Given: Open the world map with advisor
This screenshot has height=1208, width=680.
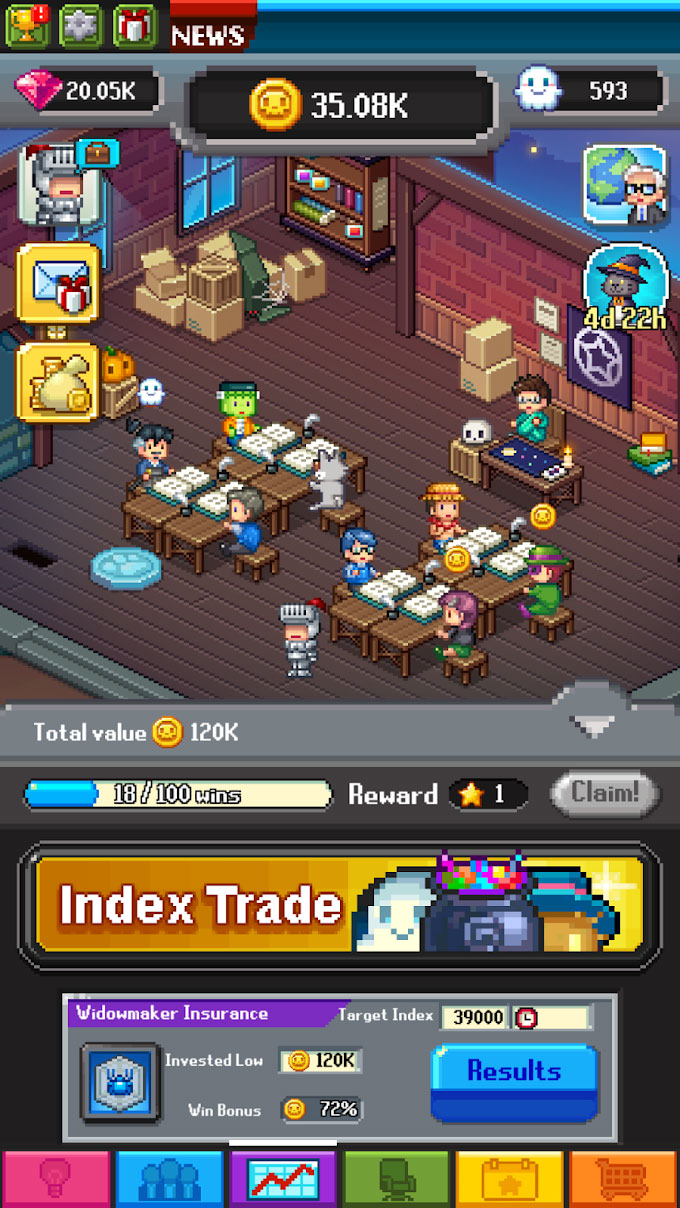Looking at the screenshot, I should tap(626, 185).
